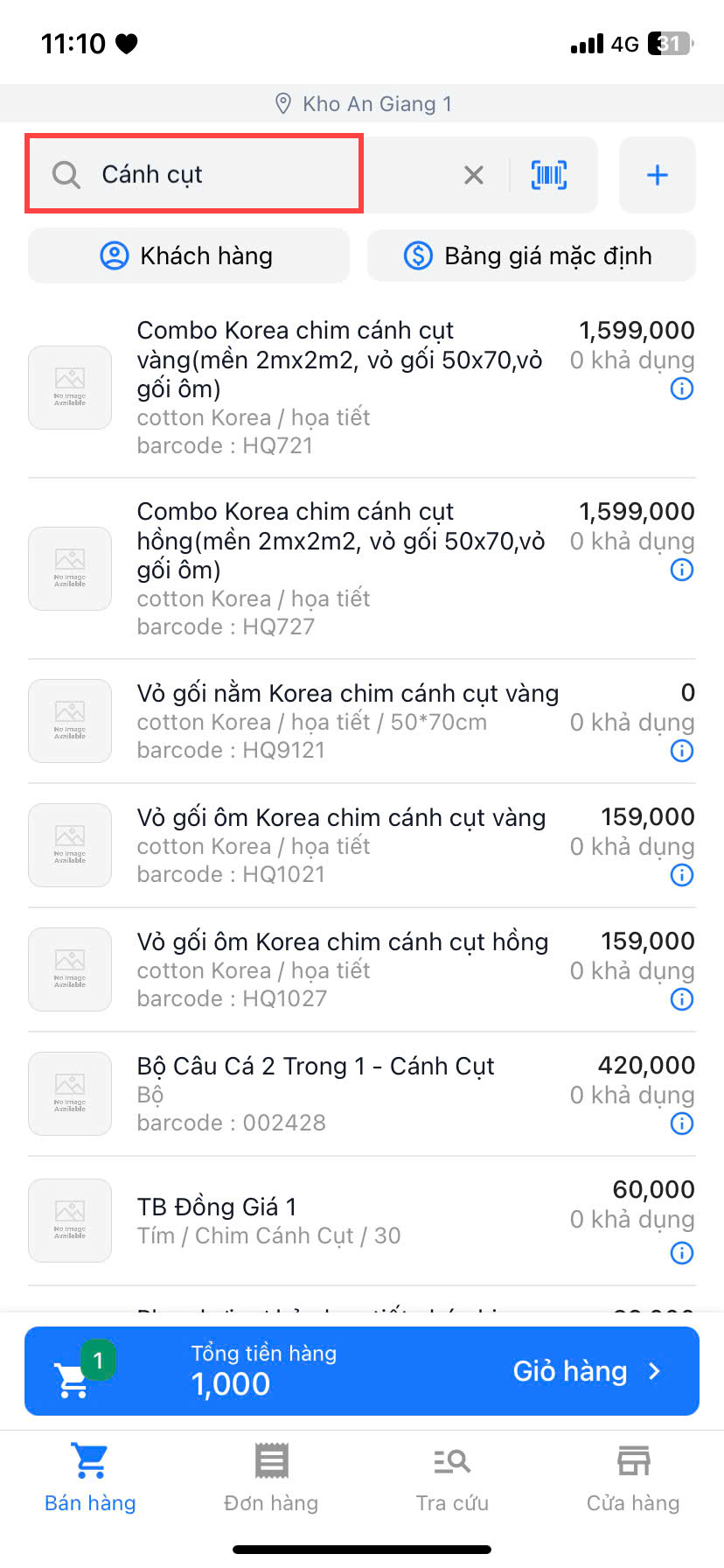Image resolution: width=724 pixels, height=1568 pixels.
Task: View info icon for TB Đồng Giá 1
Action: click(682, 1253)
